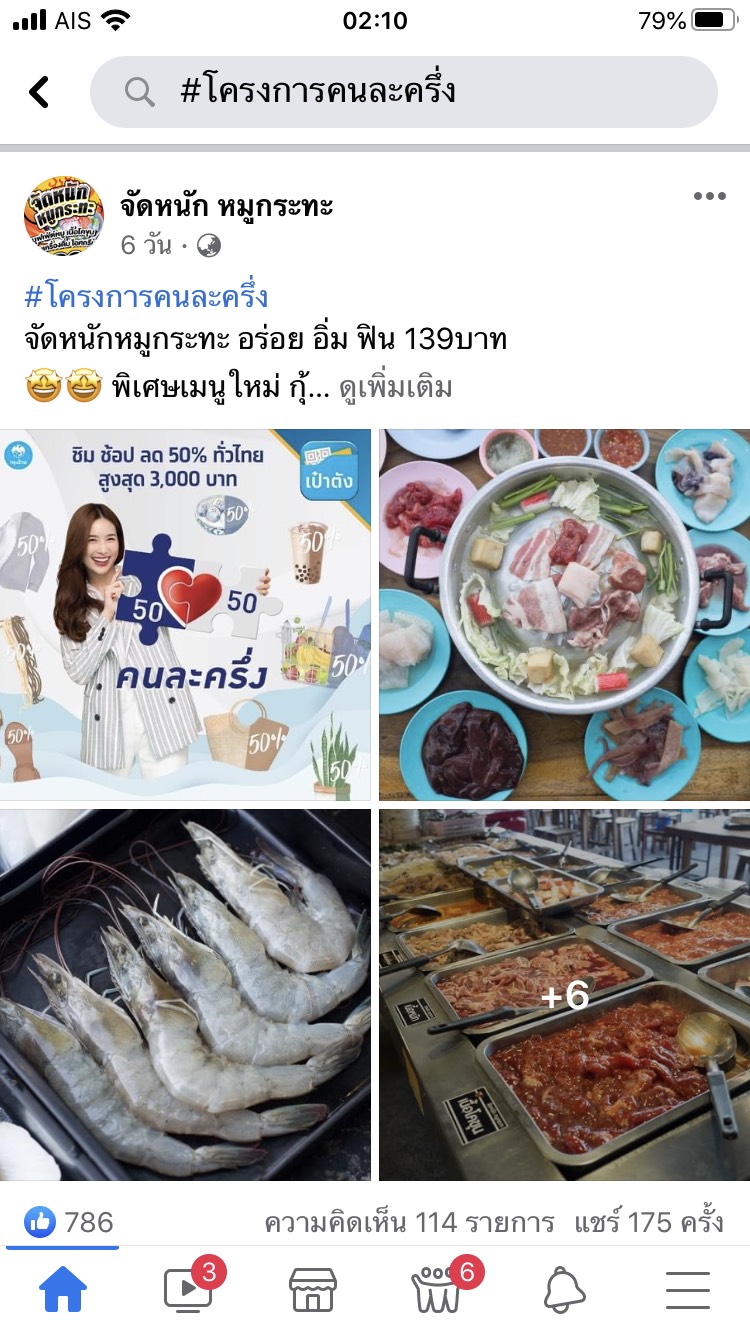Switch to the Watch video tab
The image size is (750, 1334).
pos(188,1290)
